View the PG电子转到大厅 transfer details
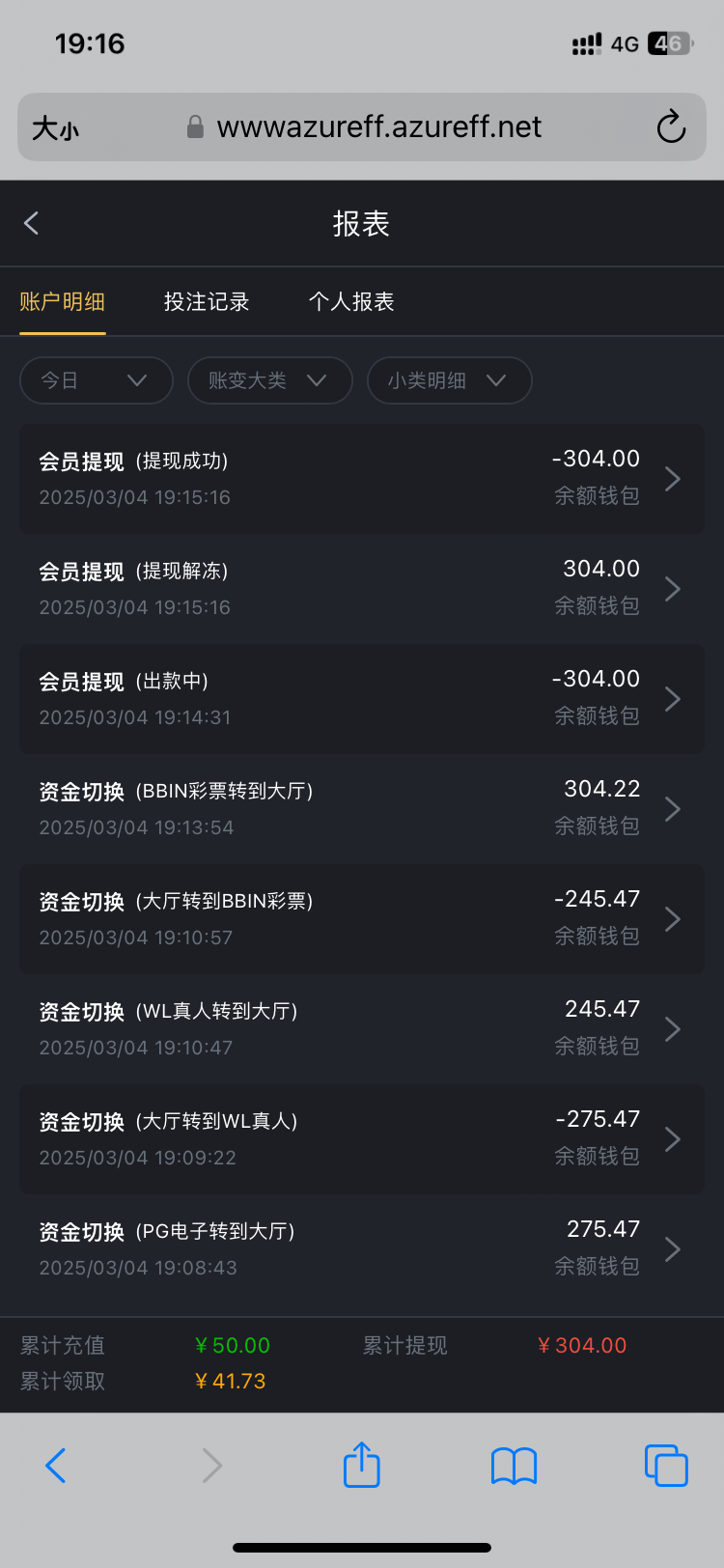The height and width of the screenshot is (1568, 724). [361, 1249]
